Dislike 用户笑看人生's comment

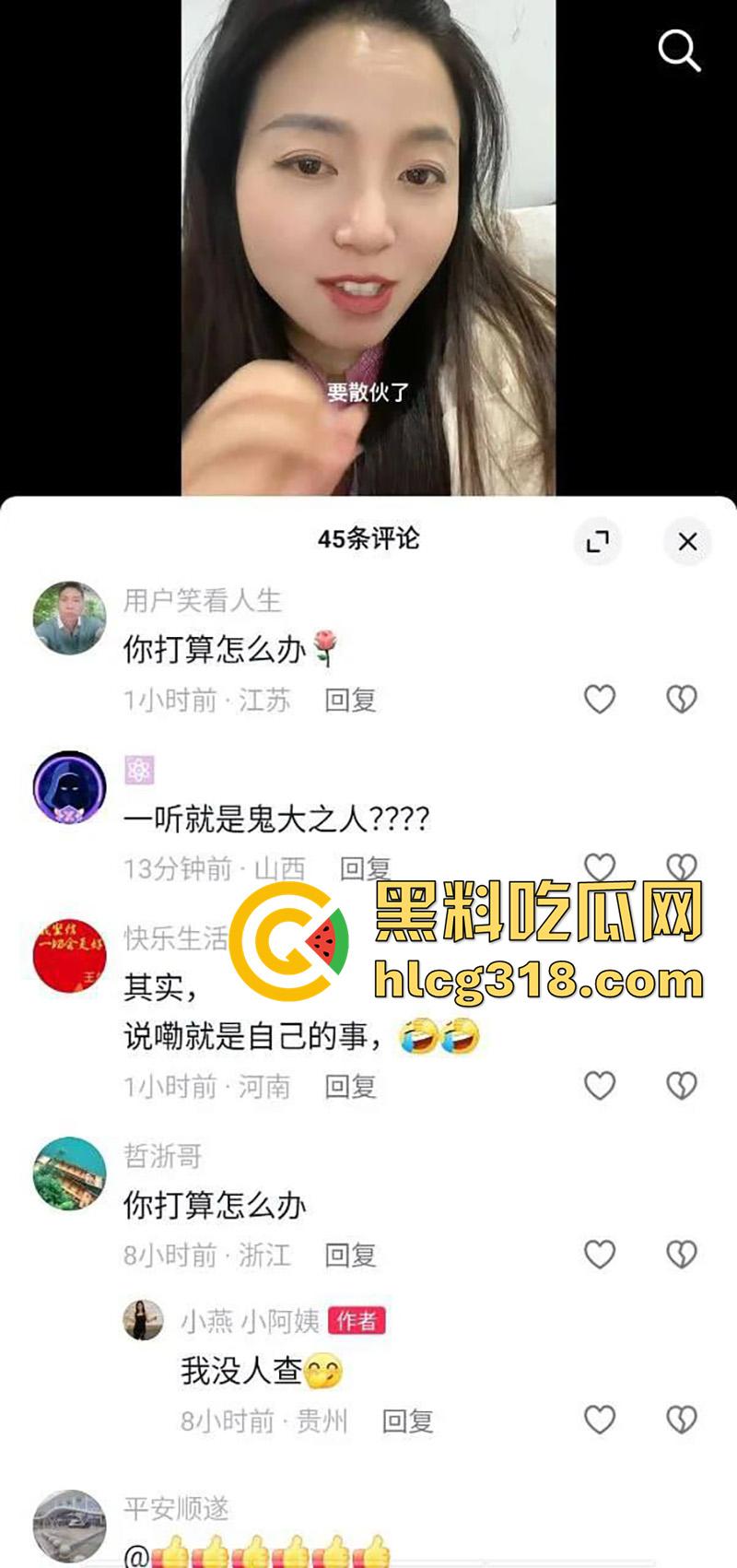[682, 700]
